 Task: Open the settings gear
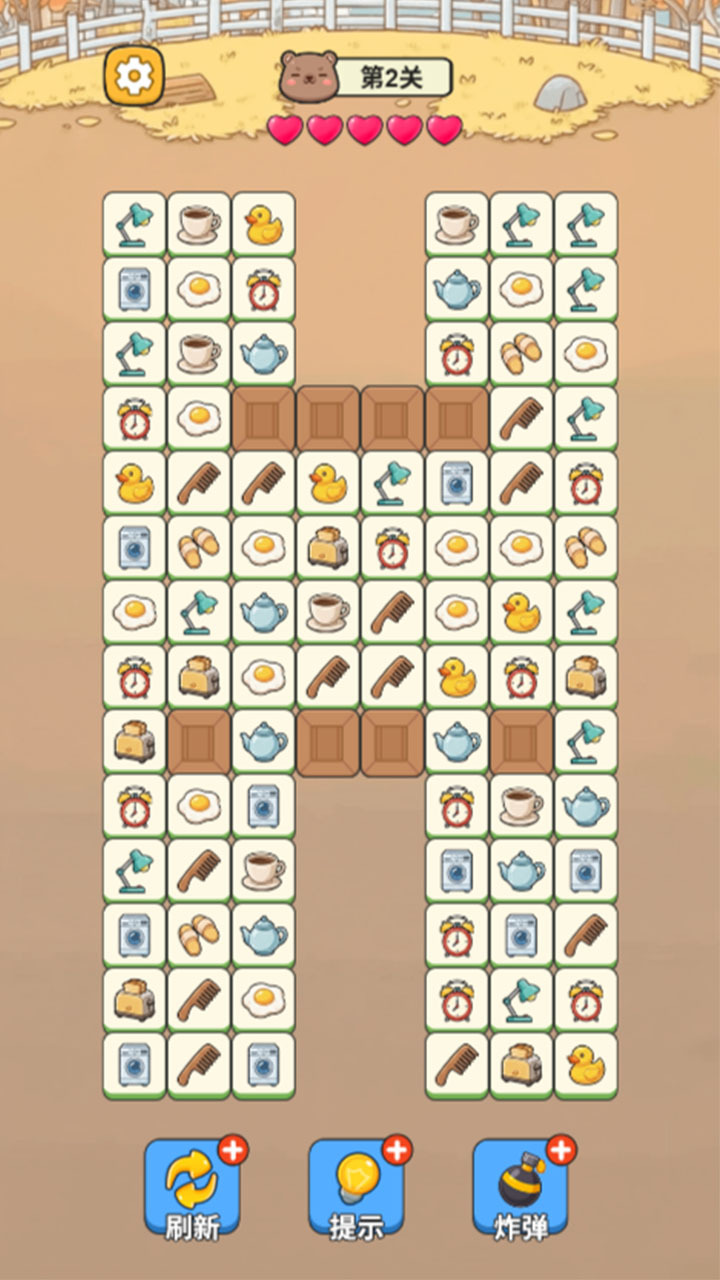[134, 75]
